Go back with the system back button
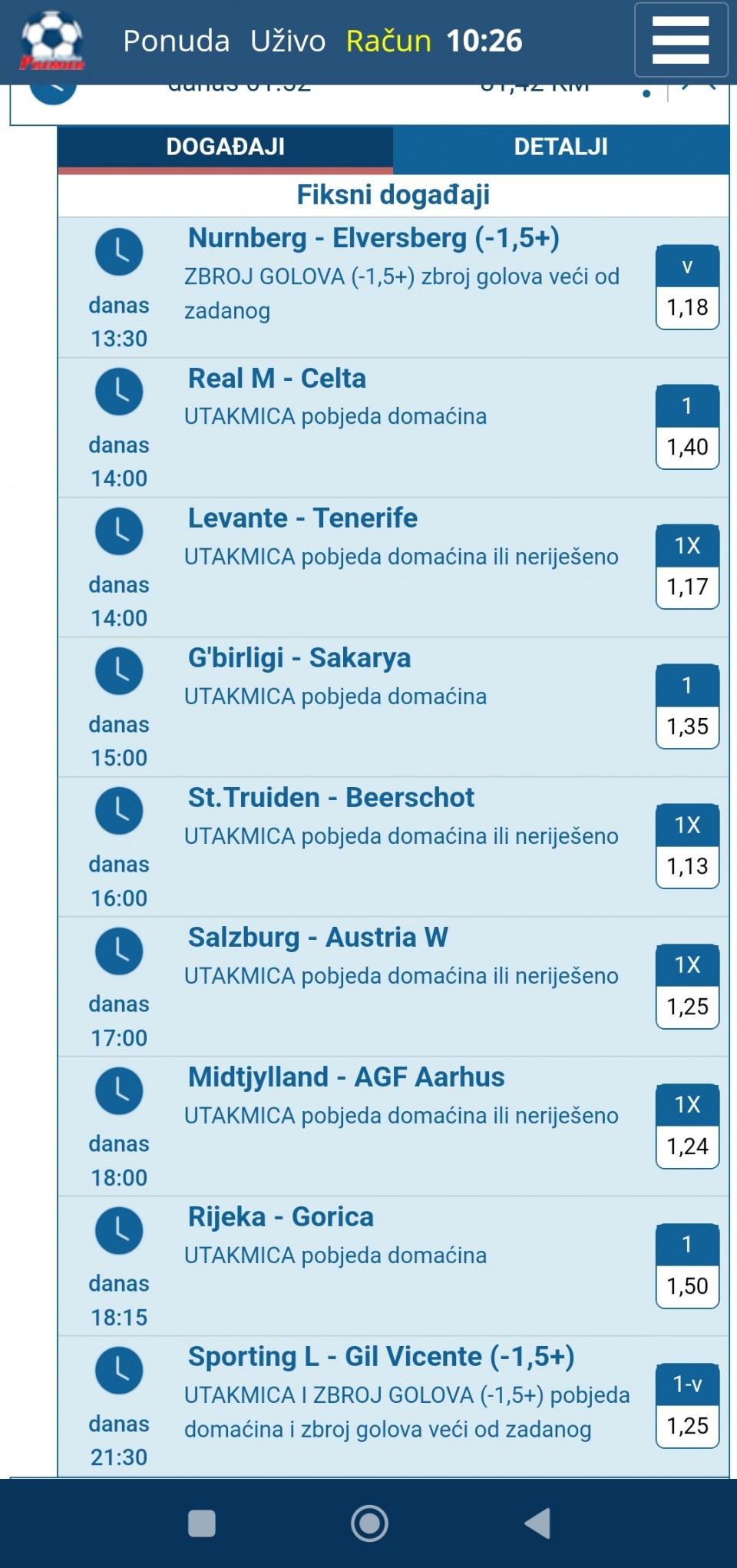 point(537,1523)
